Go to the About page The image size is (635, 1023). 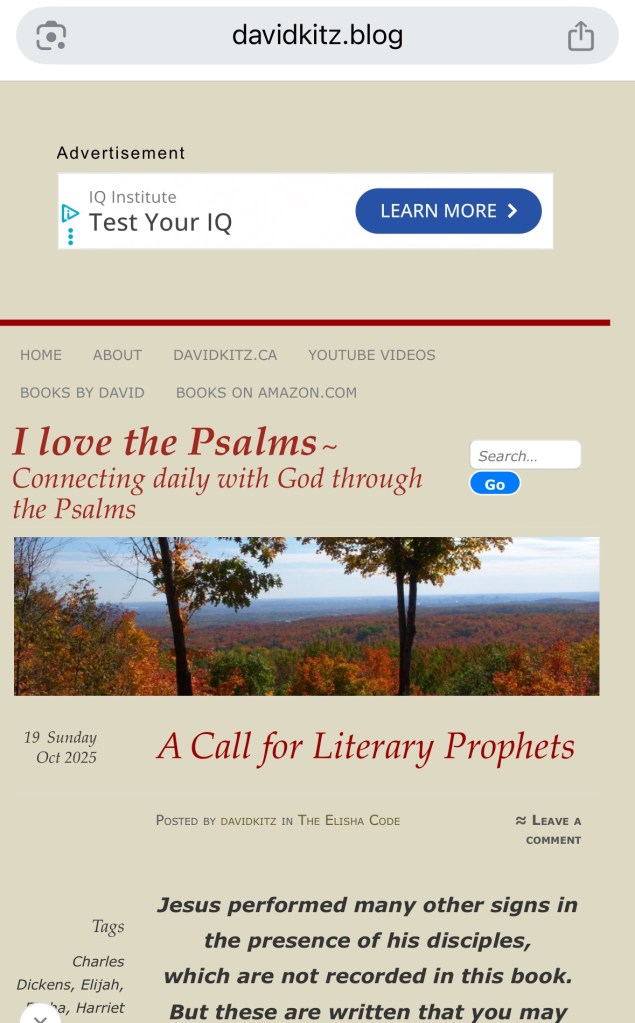point(117,355)
